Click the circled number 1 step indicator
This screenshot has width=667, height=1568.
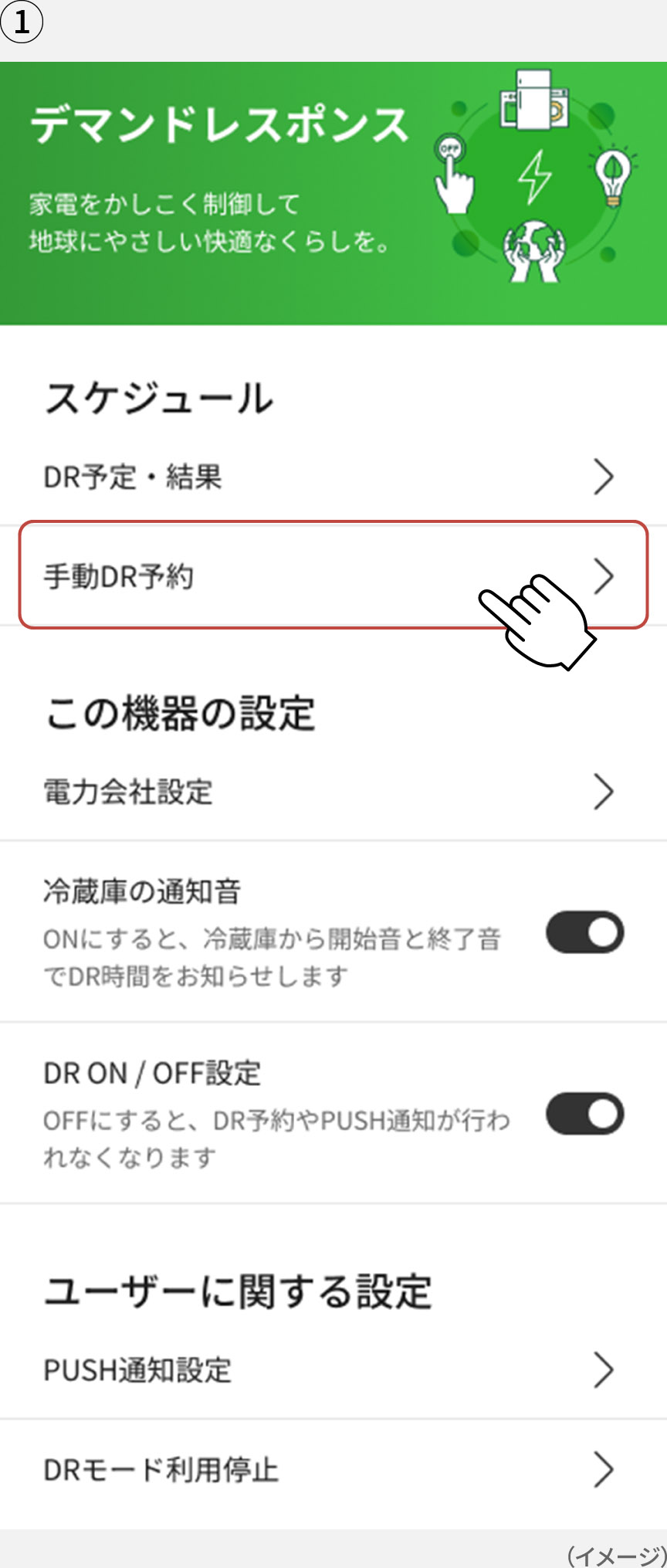(23, 23)
